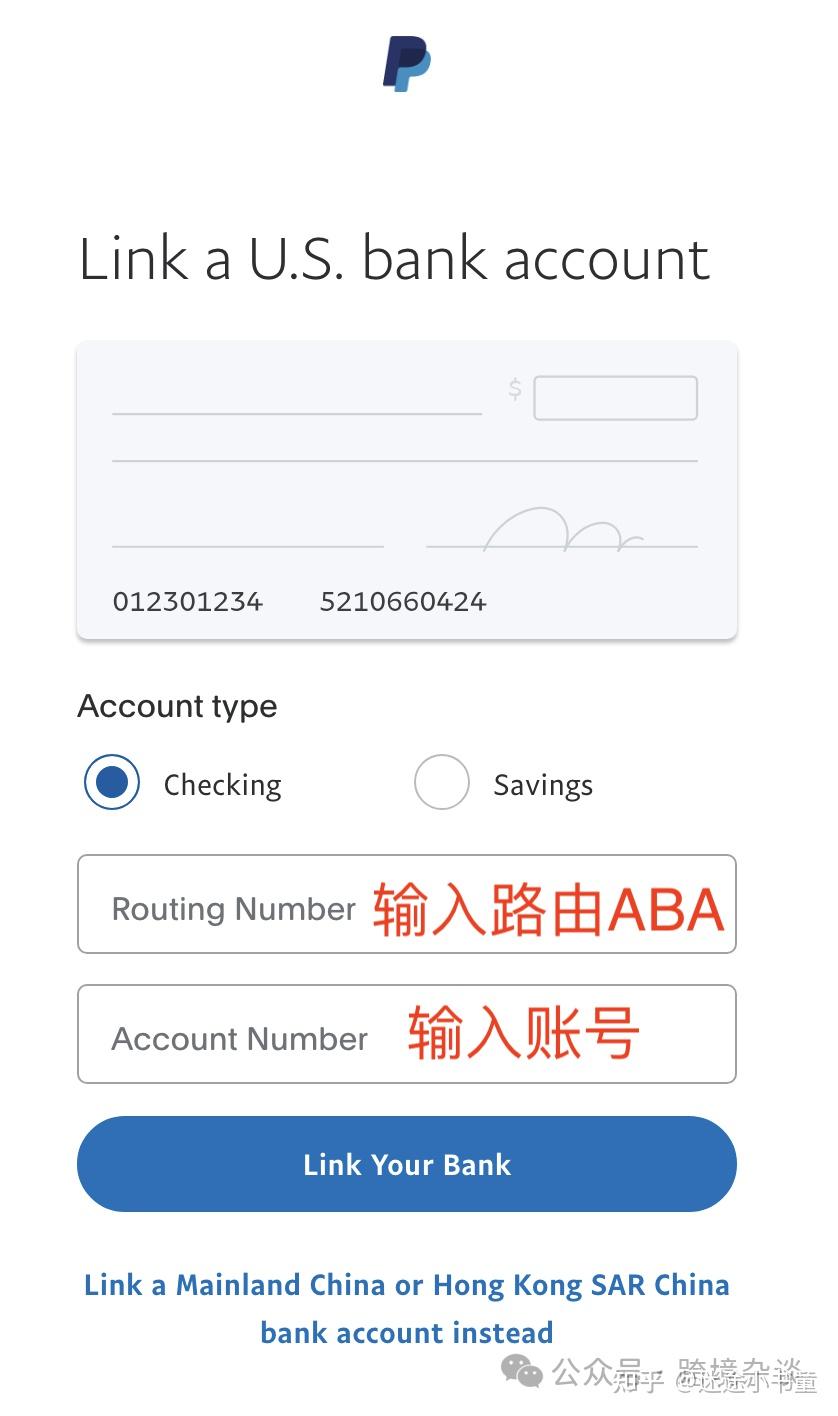Click the dollar sign on the sample check

(x=515, y=391)
